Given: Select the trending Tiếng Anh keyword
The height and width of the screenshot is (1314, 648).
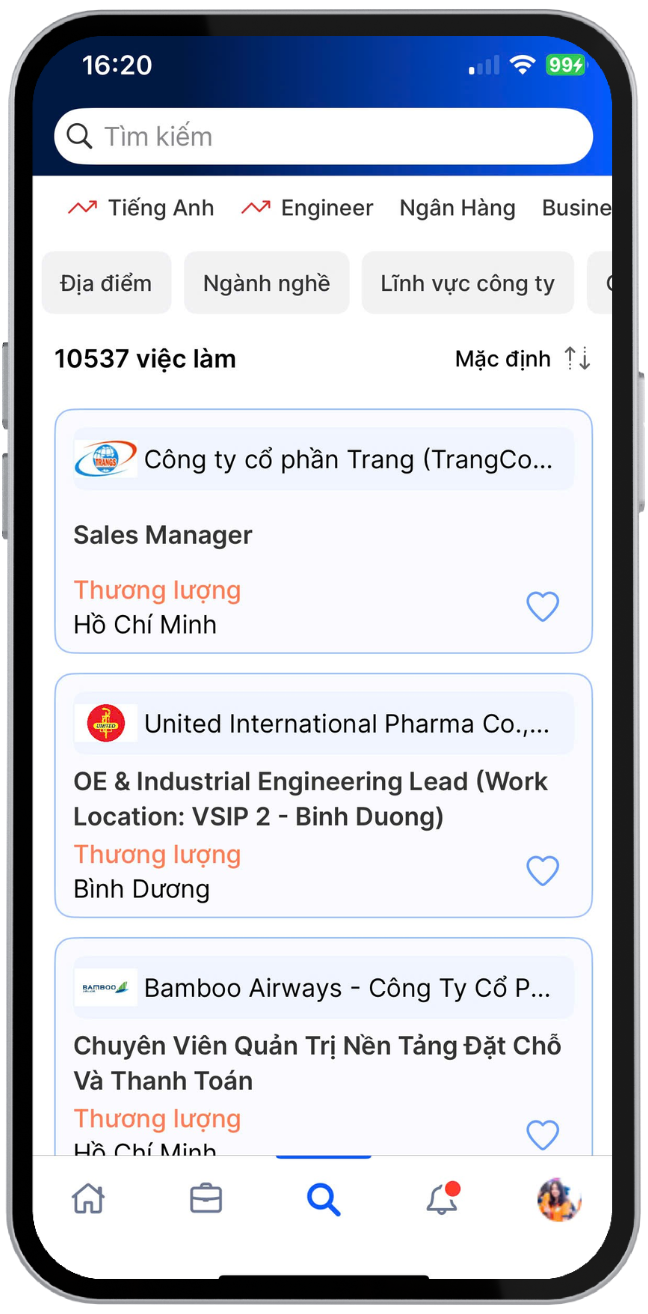Looking at the screenshot, I should (x=142, y=208).
